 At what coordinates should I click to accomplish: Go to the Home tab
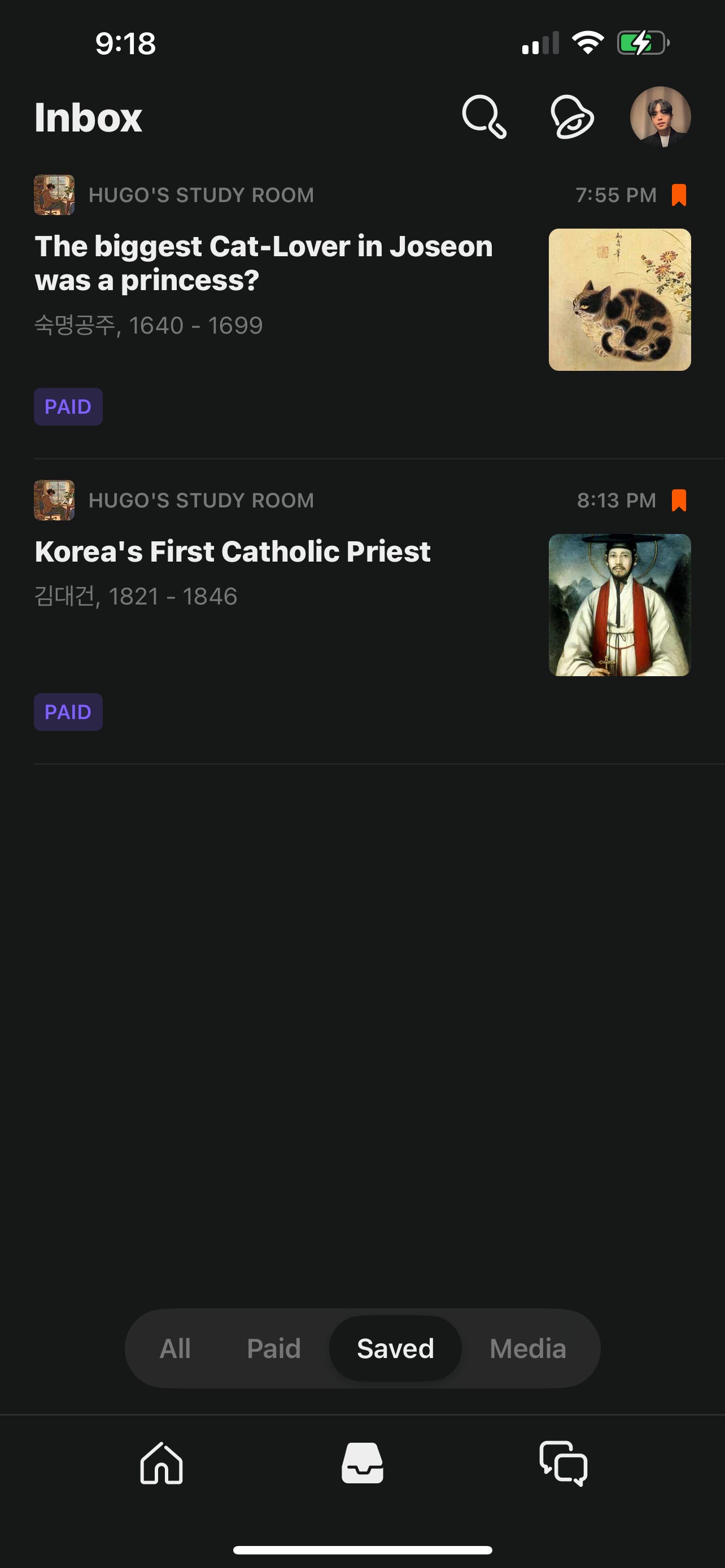pos(161,1464)
